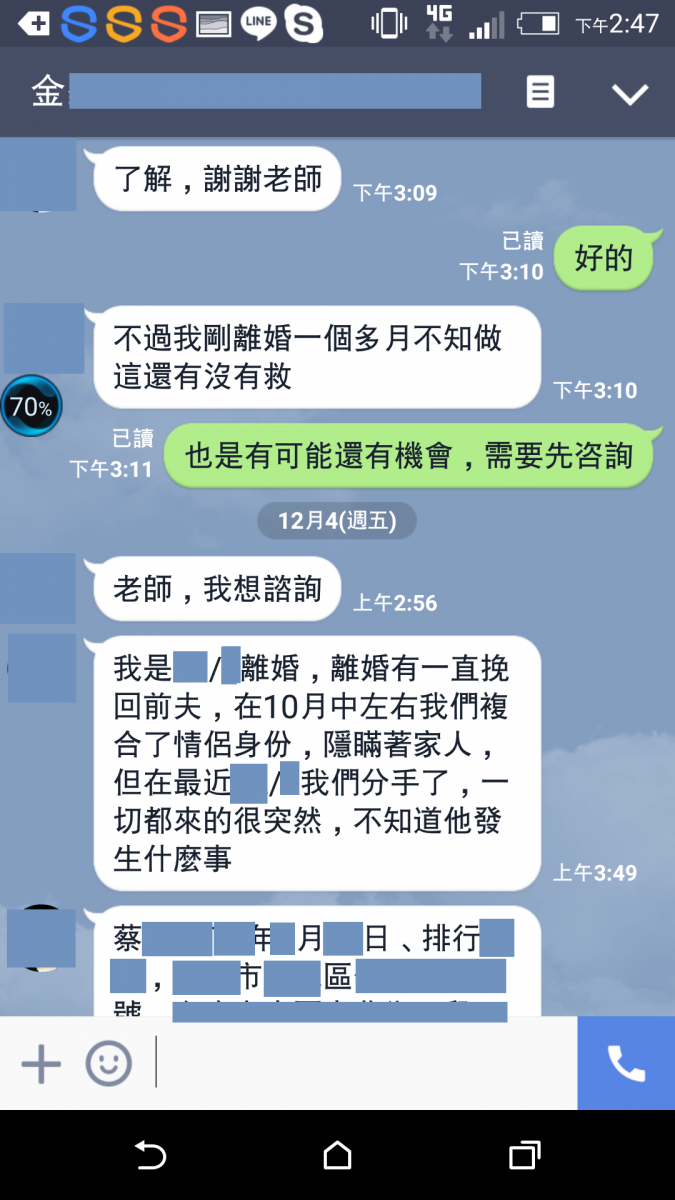Open the chat notes icon in header

[540, 93]
